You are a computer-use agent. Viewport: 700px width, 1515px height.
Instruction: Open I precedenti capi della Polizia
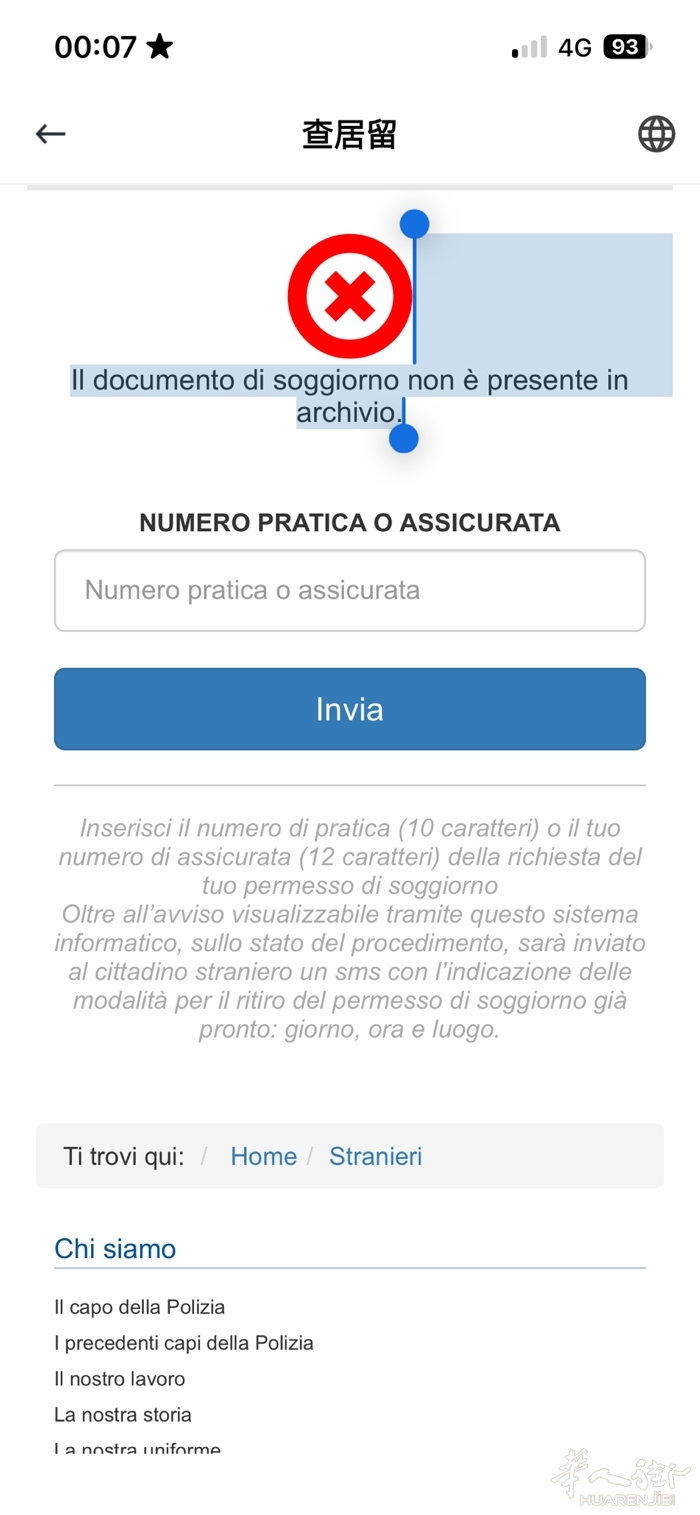point(183,1343)
